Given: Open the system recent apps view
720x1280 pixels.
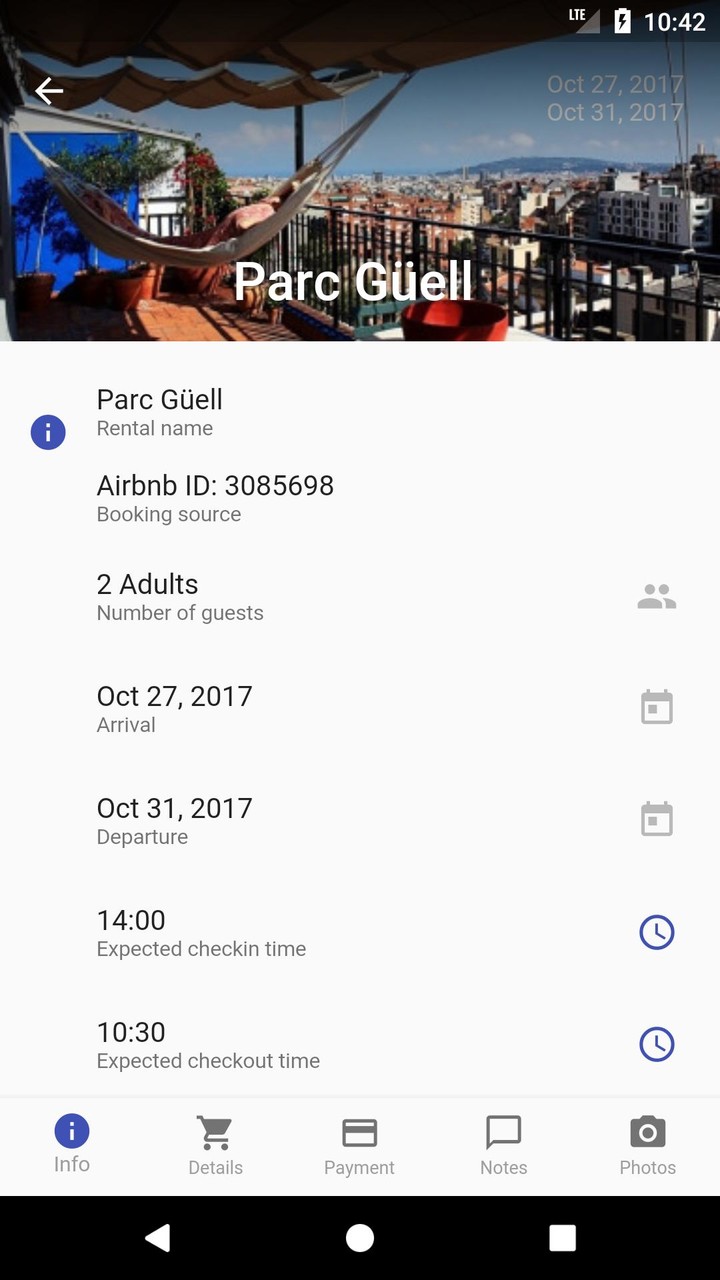Looking at the screenshot, I should pyautogui.click(x=562, y=1238).
